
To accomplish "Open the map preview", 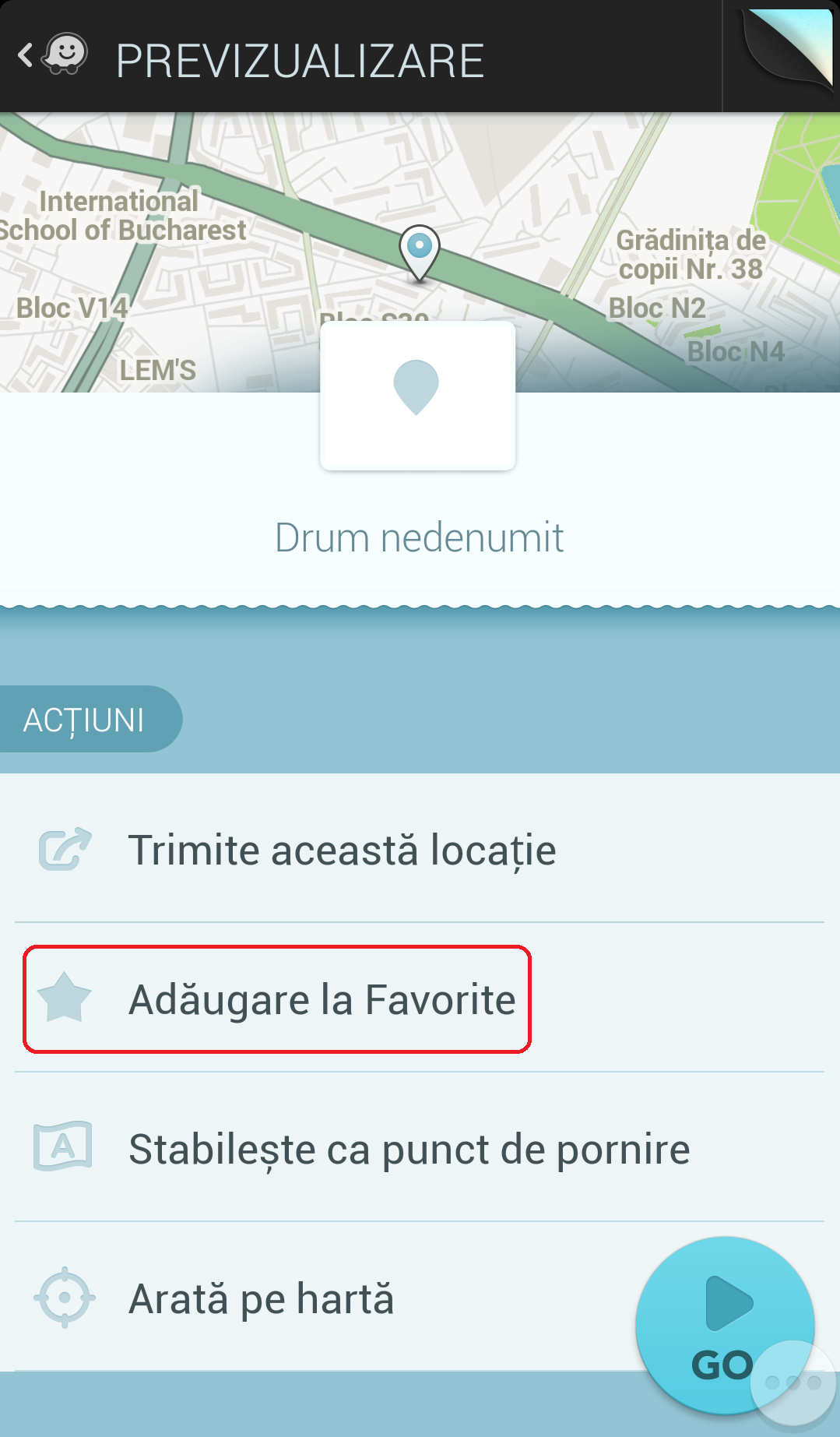I will (x=420, y=251).
